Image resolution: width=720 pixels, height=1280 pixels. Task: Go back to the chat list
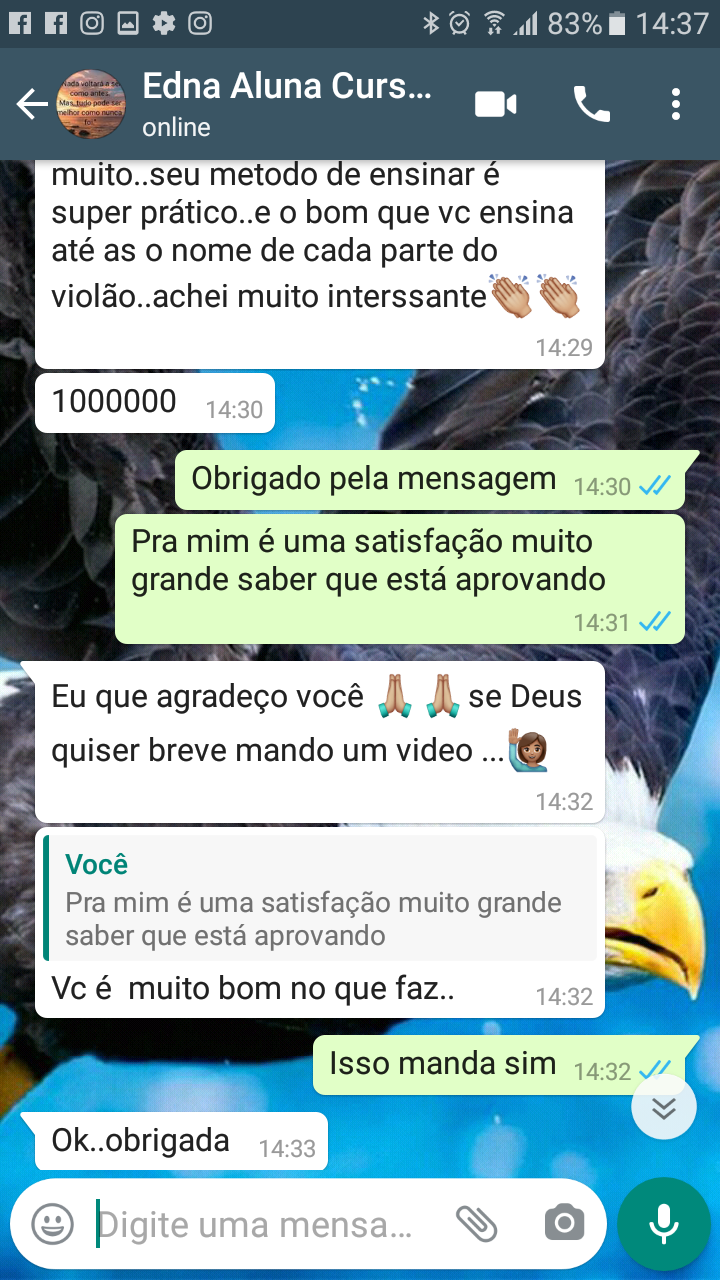tap(30, 104)
